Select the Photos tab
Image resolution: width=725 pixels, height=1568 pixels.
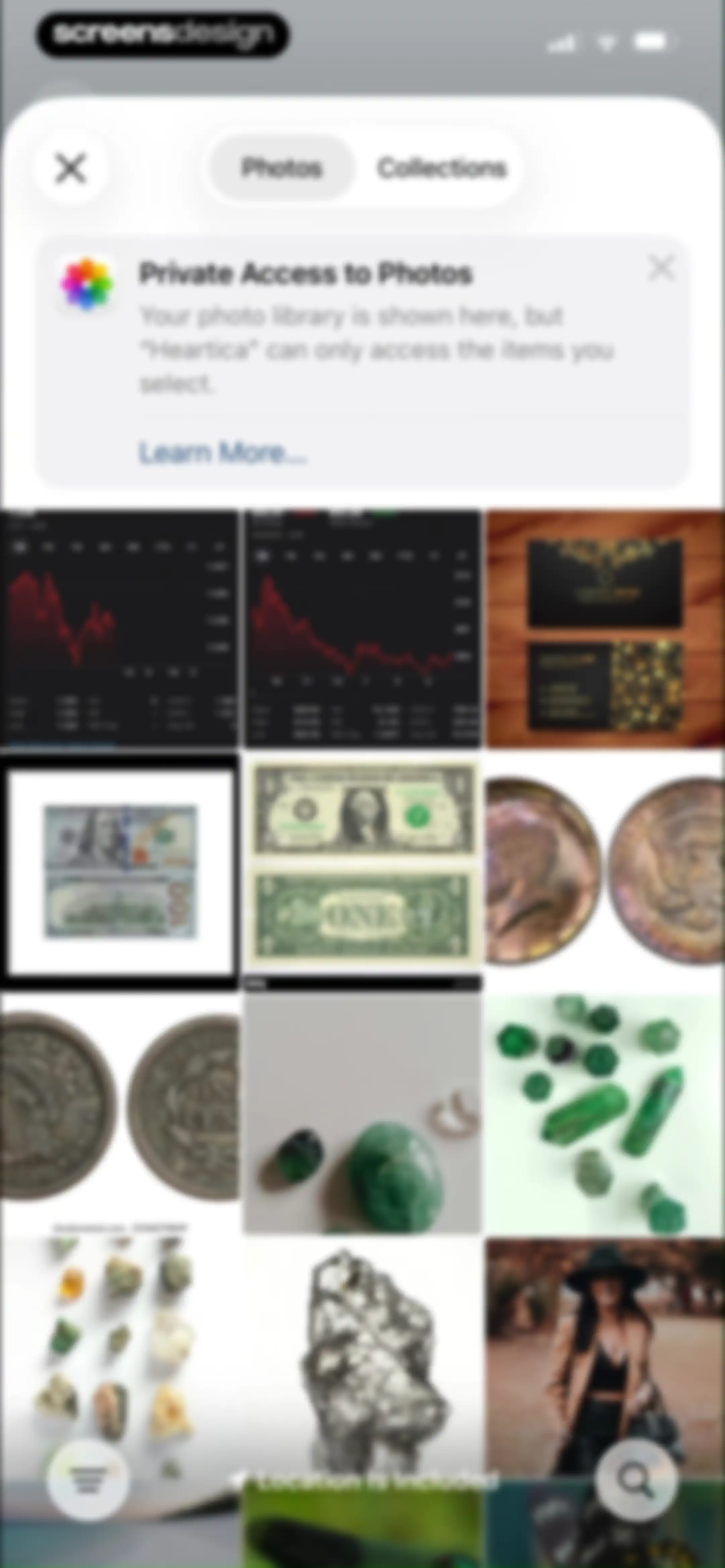coord(281,168)
